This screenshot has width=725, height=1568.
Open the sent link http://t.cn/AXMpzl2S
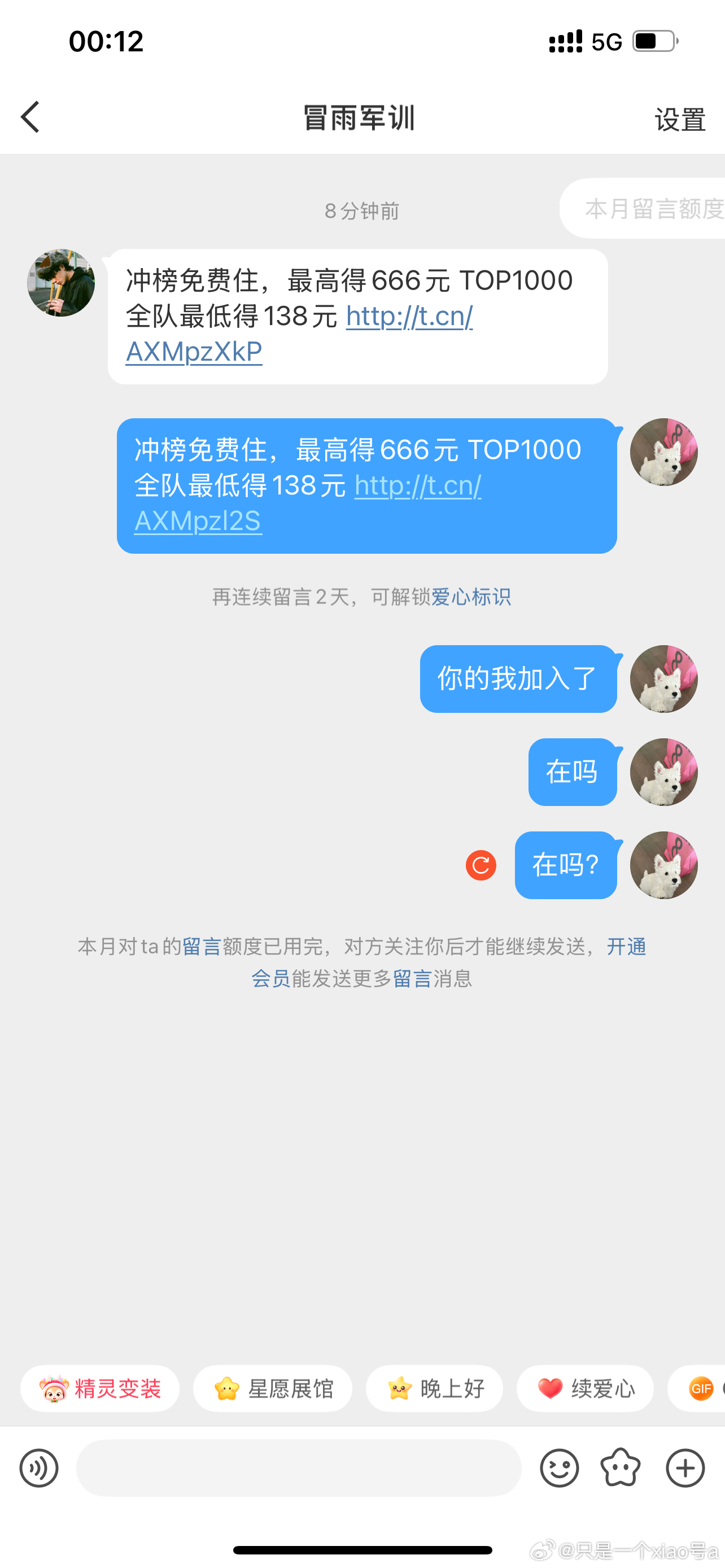418,486
